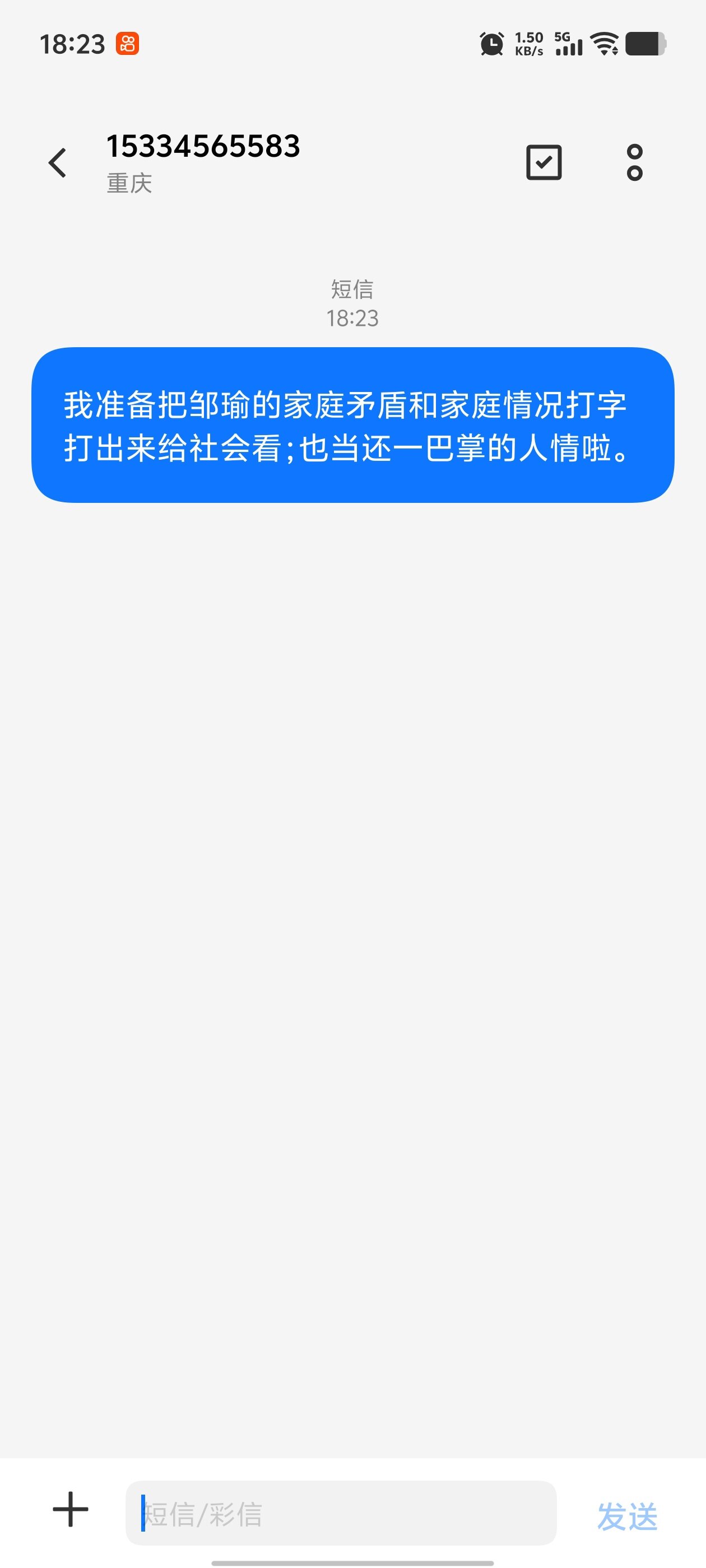Image resolution: width=706 pixels, height=1568 pixels.
Task: Go back to the message list
Action: point(58,162)
